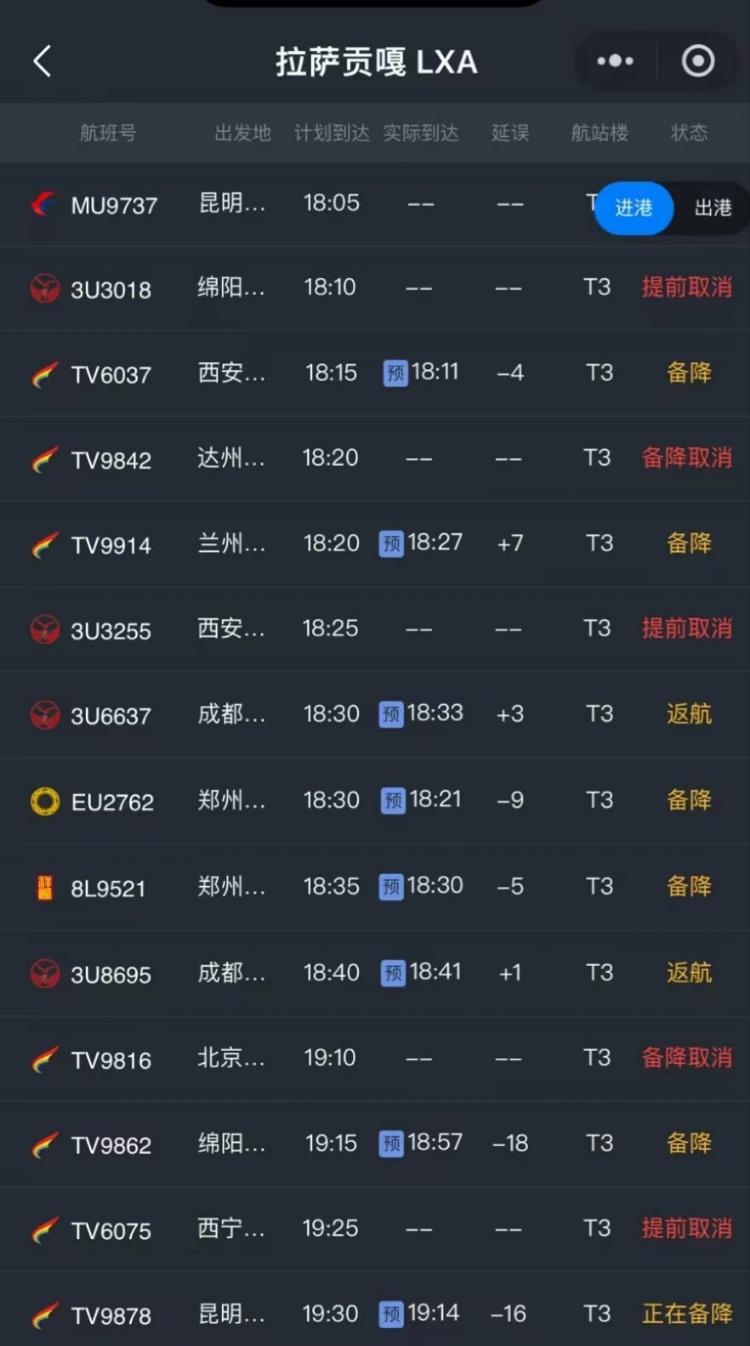Go back with the top-left arrow

(x=42, y=62)
